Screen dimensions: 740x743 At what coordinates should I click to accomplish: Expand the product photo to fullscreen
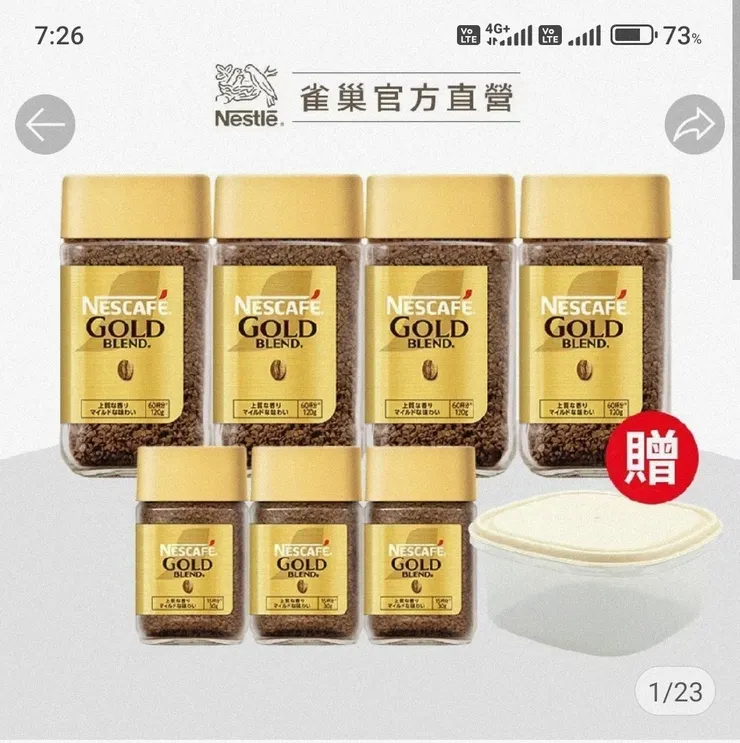(370, 400)
